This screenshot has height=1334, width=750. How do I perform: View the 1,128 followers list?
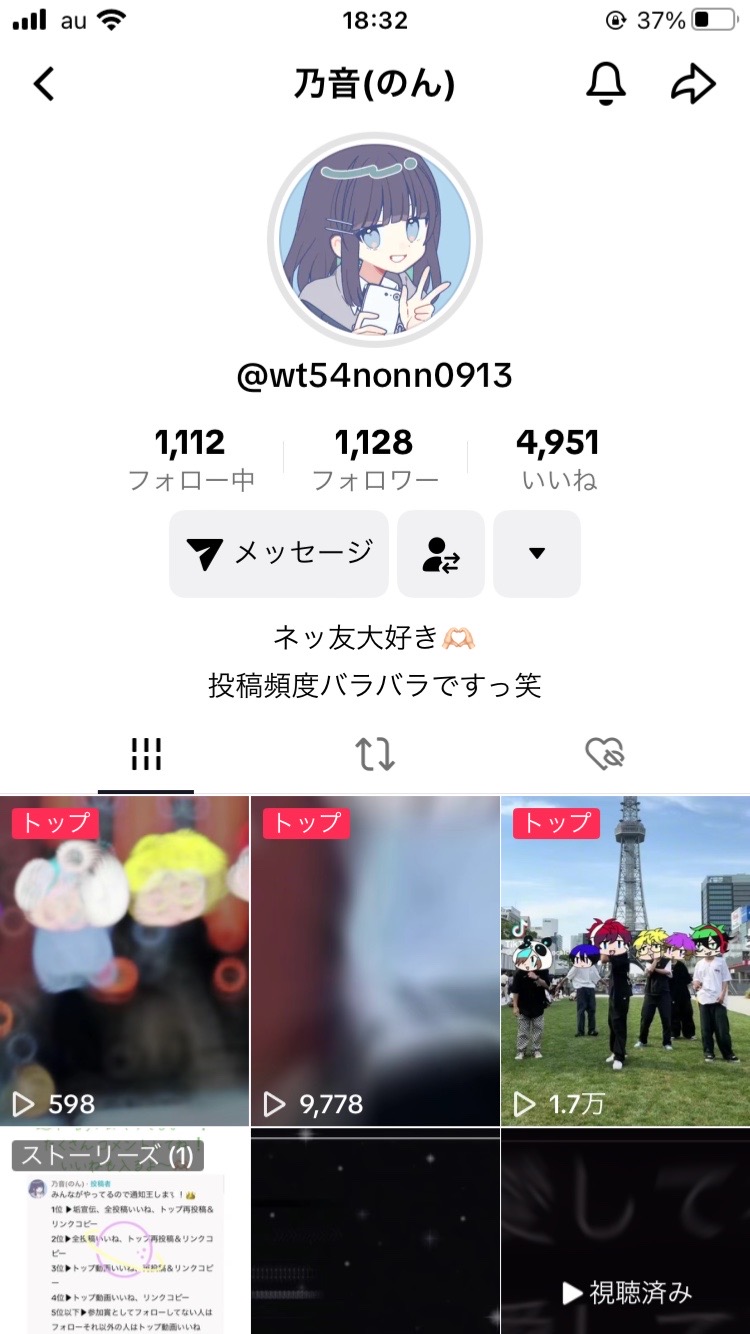coord(374,459)
